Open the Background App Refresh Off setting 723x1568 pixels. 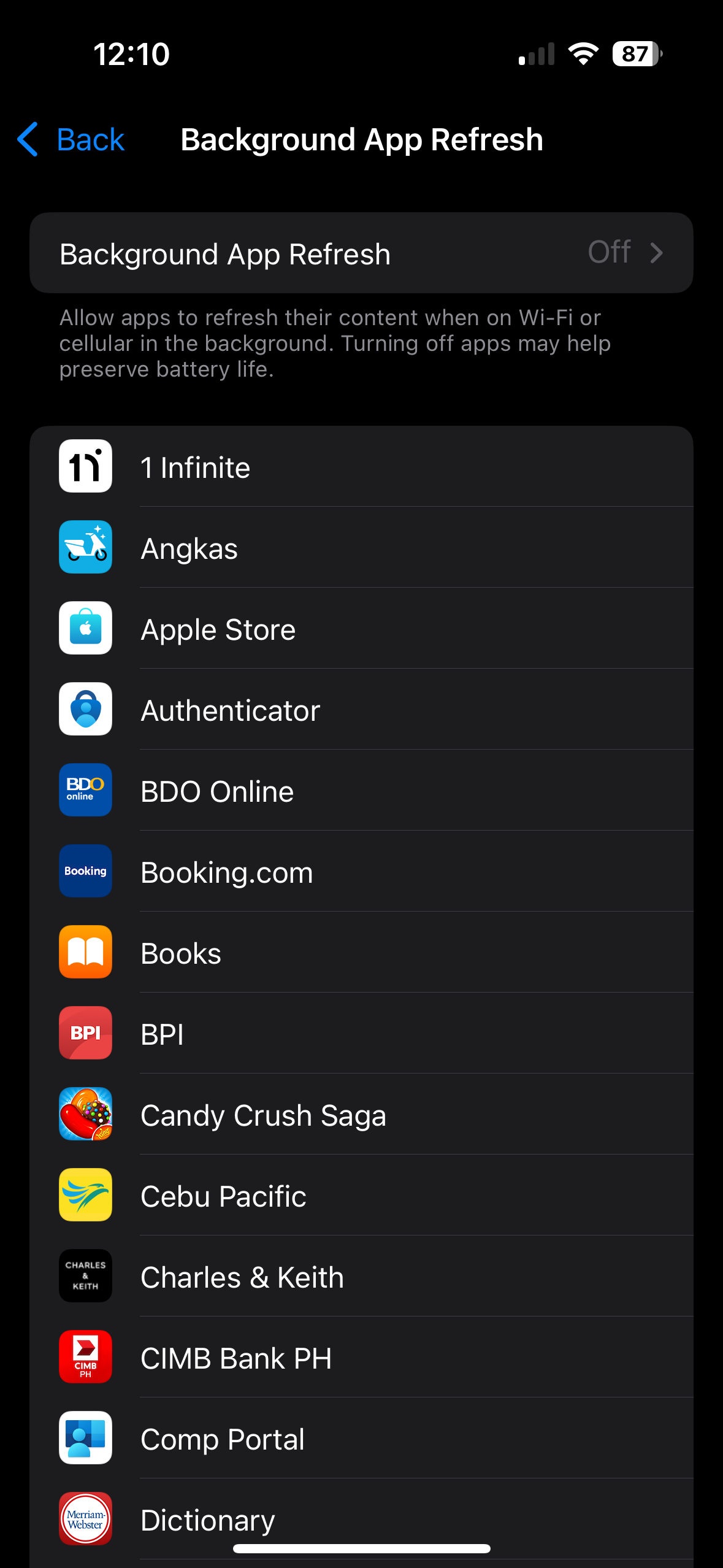pos(361,253)
